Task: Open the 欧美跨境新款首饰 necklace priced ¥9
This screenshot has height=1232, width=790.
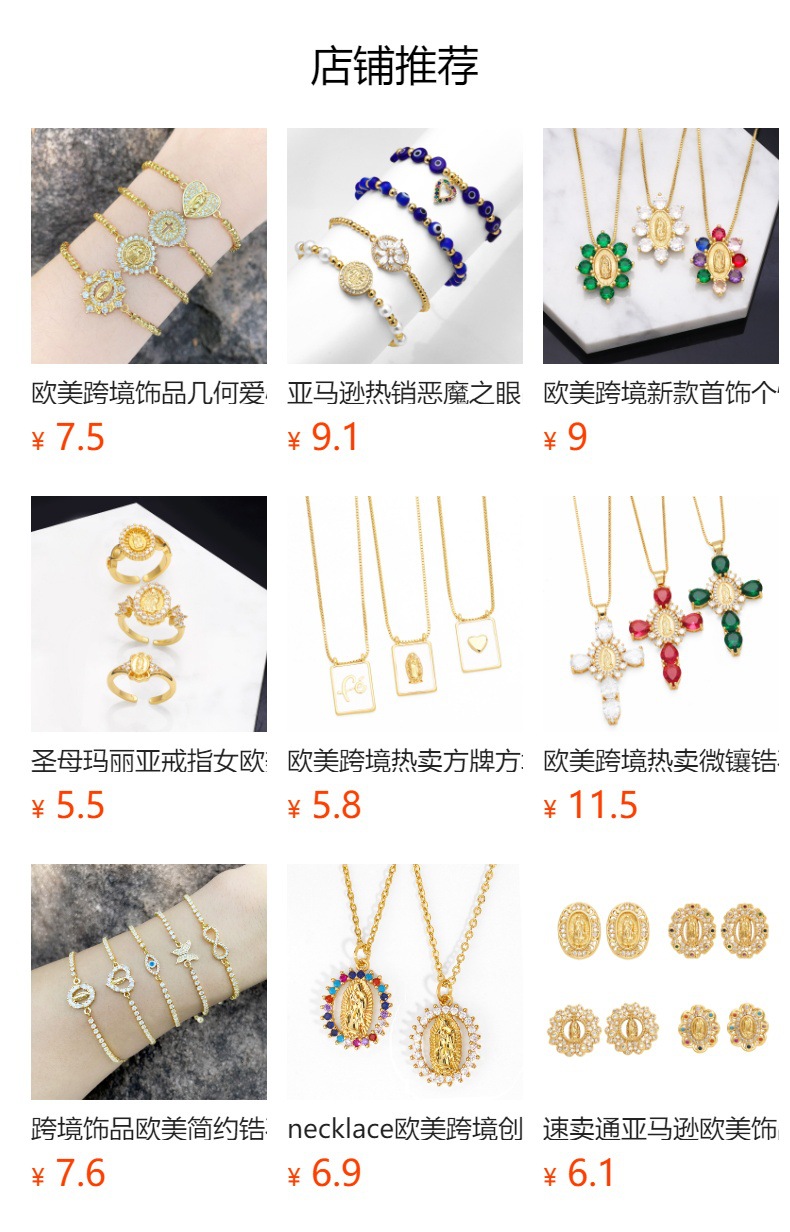Action: click(660, 246)
